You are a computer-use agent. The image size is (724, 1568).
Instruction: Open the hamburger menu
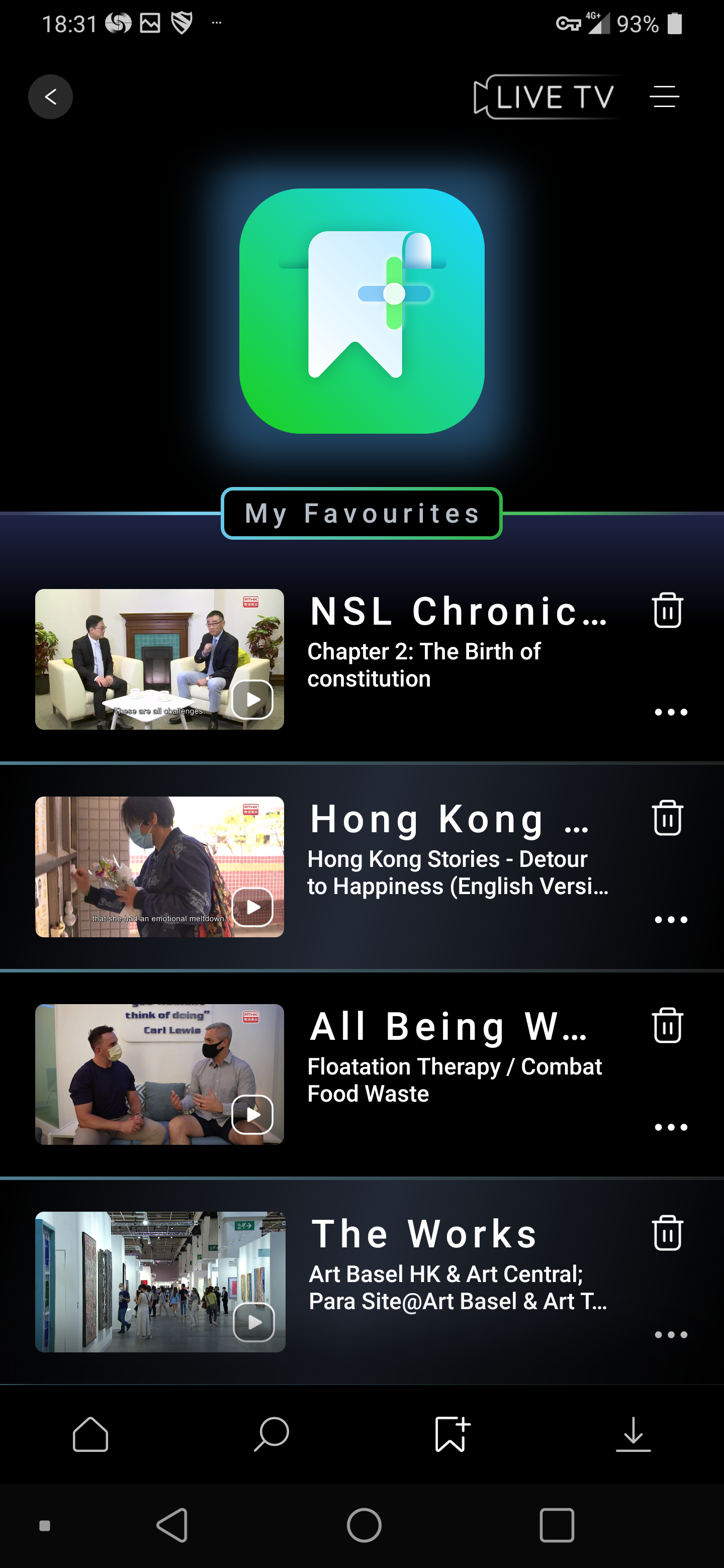point(664,97)
